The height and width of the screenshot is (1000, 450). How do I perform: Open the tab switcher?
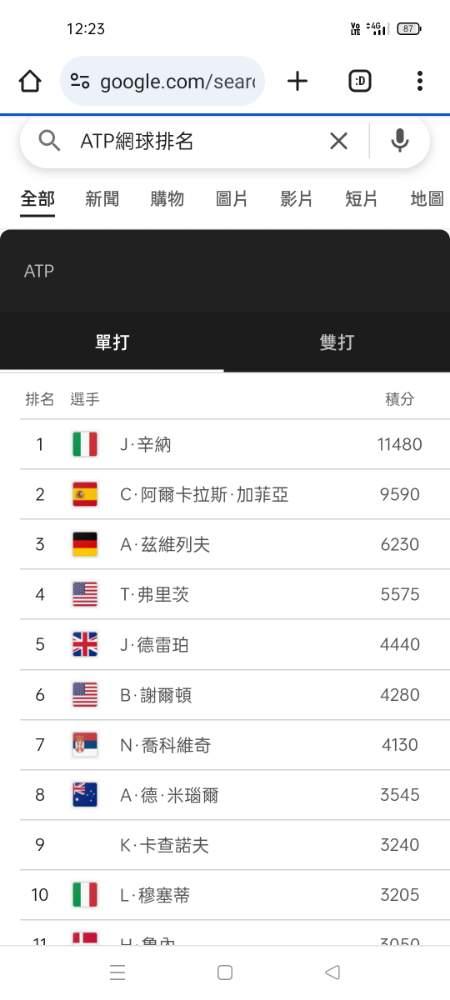[x=360, y=81]
